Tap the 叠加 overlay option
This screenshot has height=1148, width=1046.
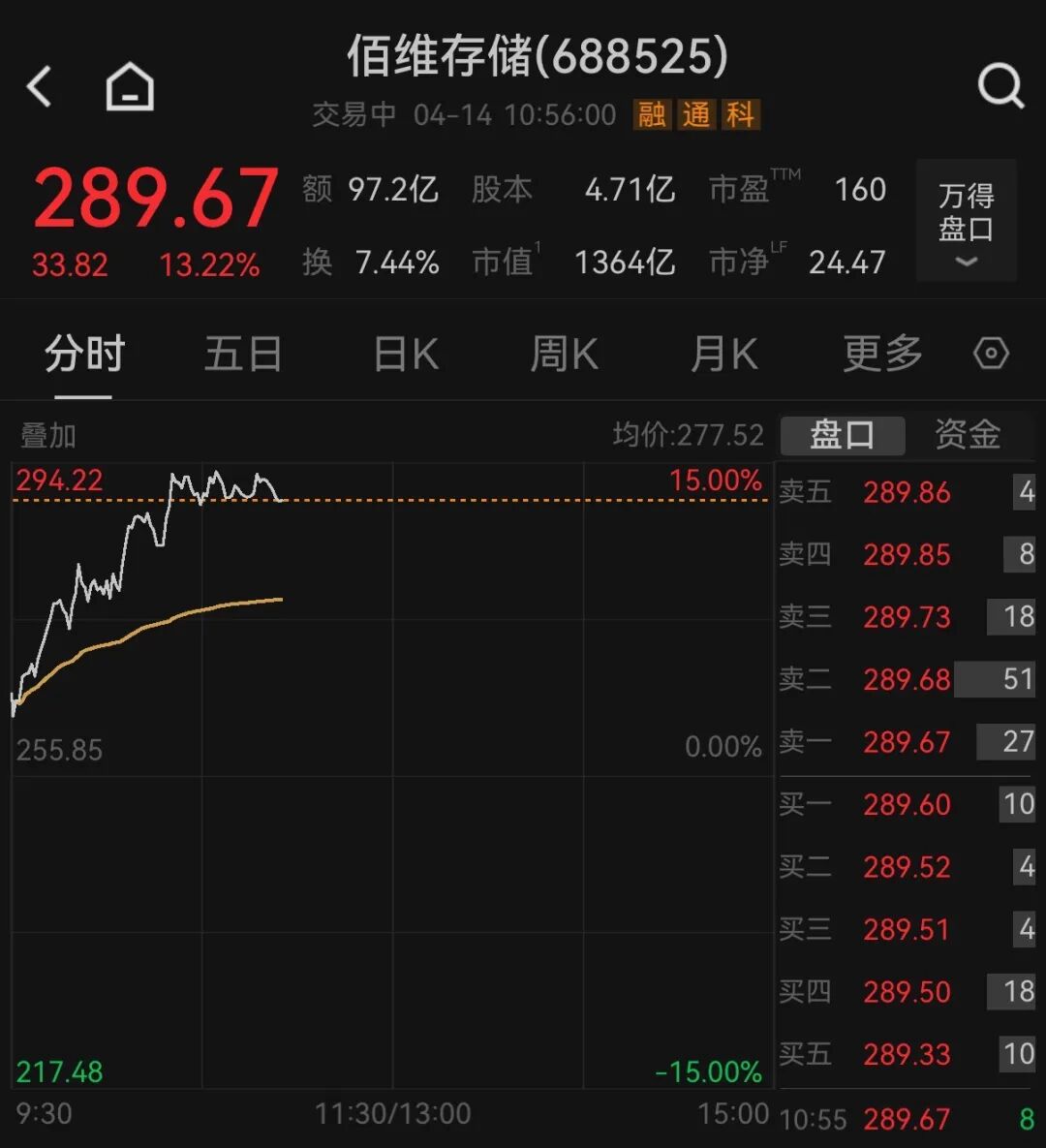(48, 436)
